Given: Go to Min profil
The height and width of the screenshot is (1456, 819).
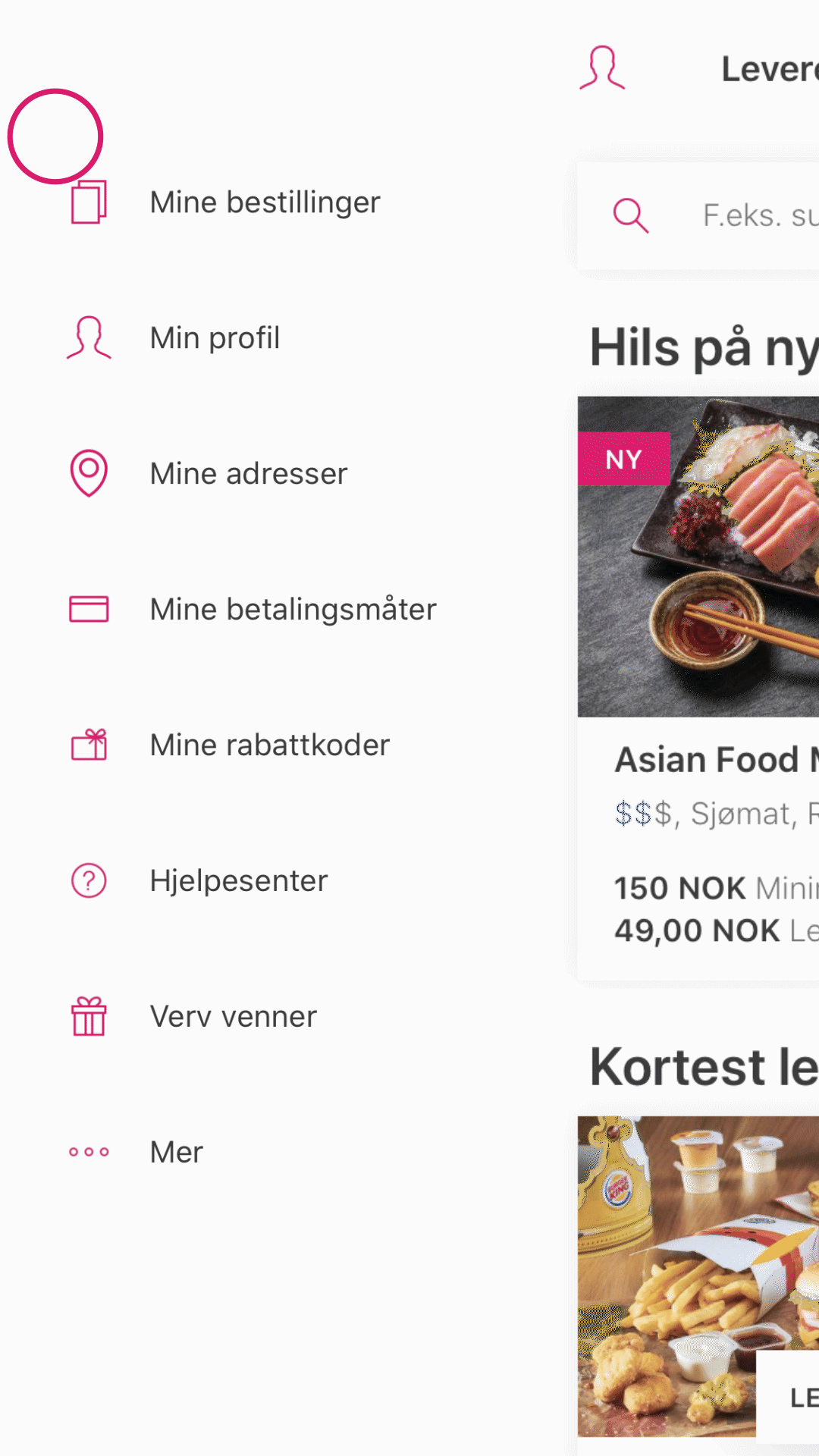Looking at the screenshot, I should 215,338.
